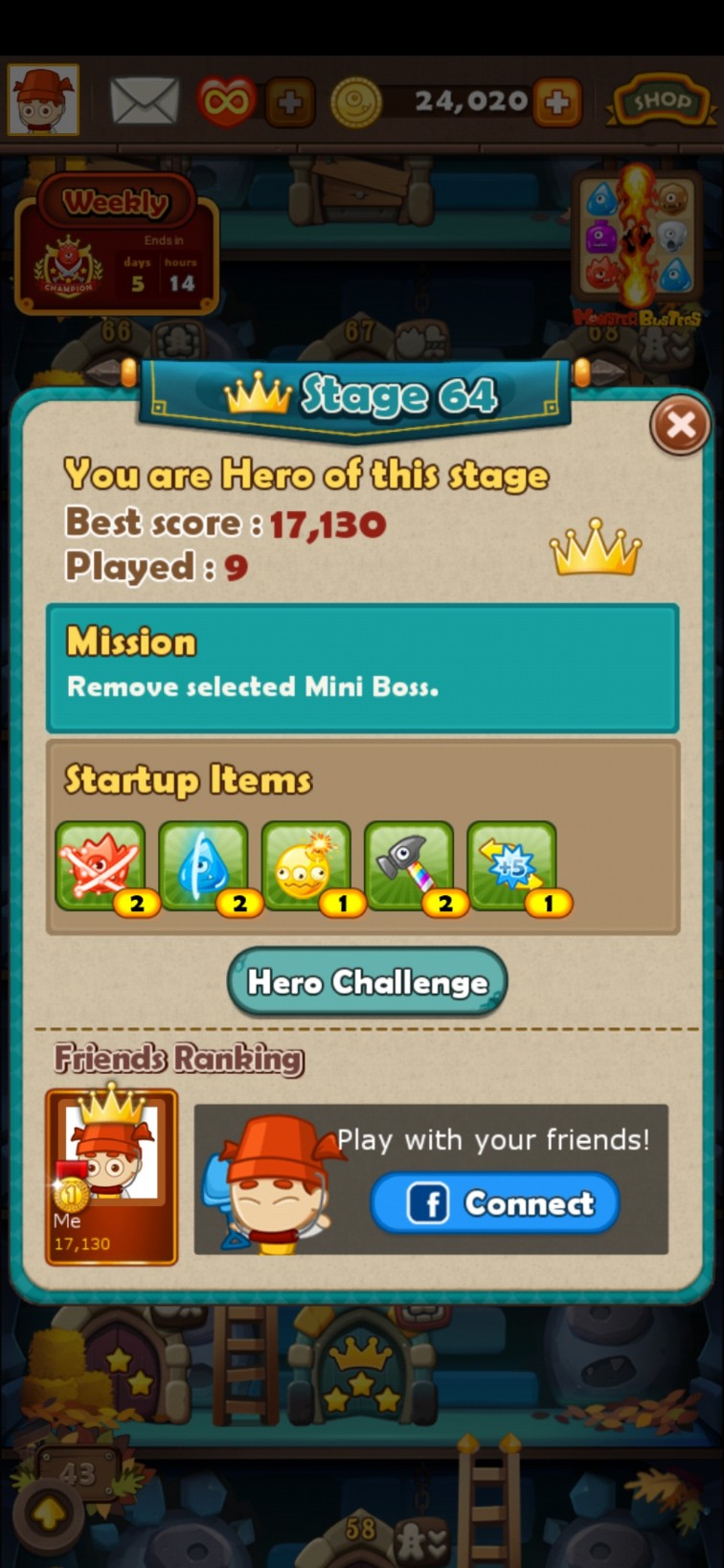Tap the up arrow button
Viewport: 724px width, 1568px height.
tap(46, 1513)
